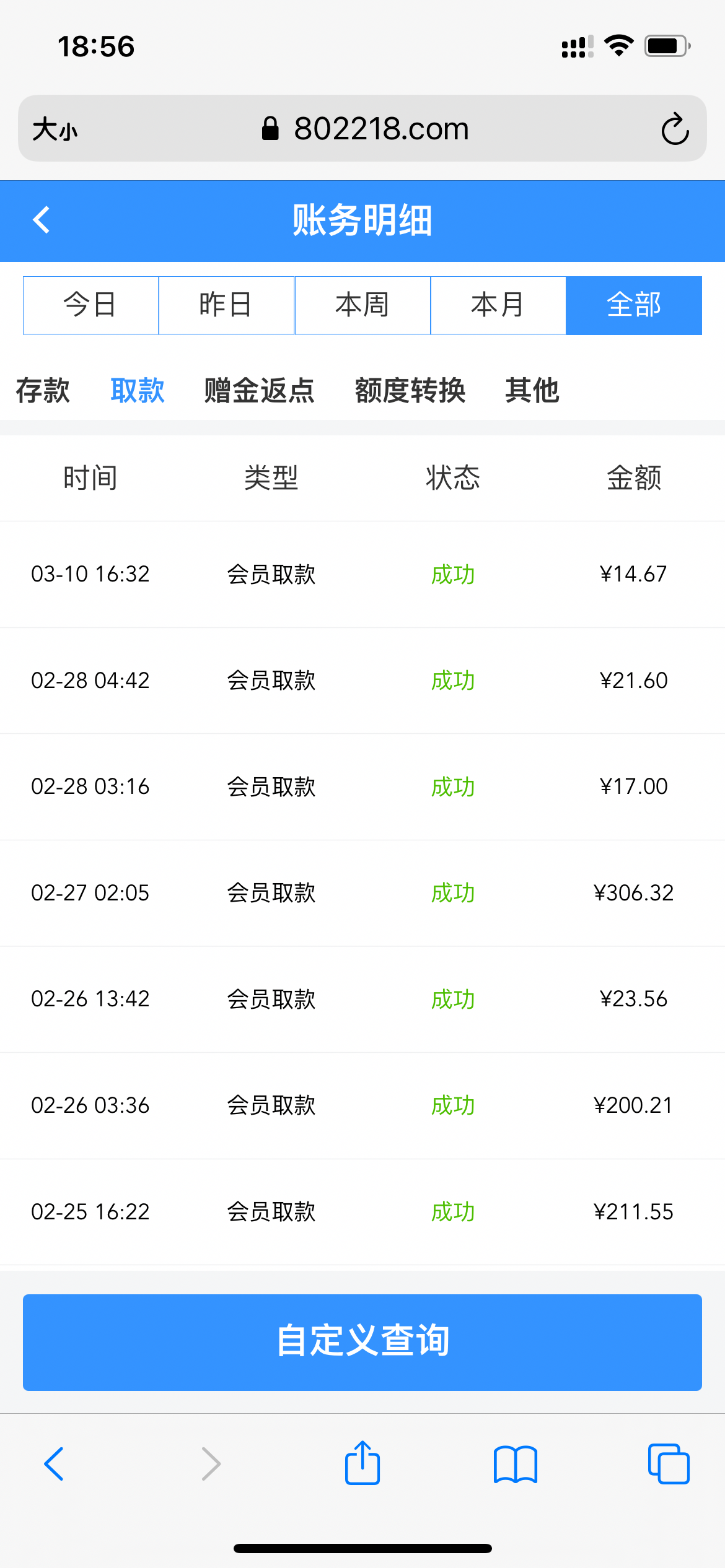This screenshot has height=1568, width=725.
Task: Reload the page in Safari
Action: (675, 129)
